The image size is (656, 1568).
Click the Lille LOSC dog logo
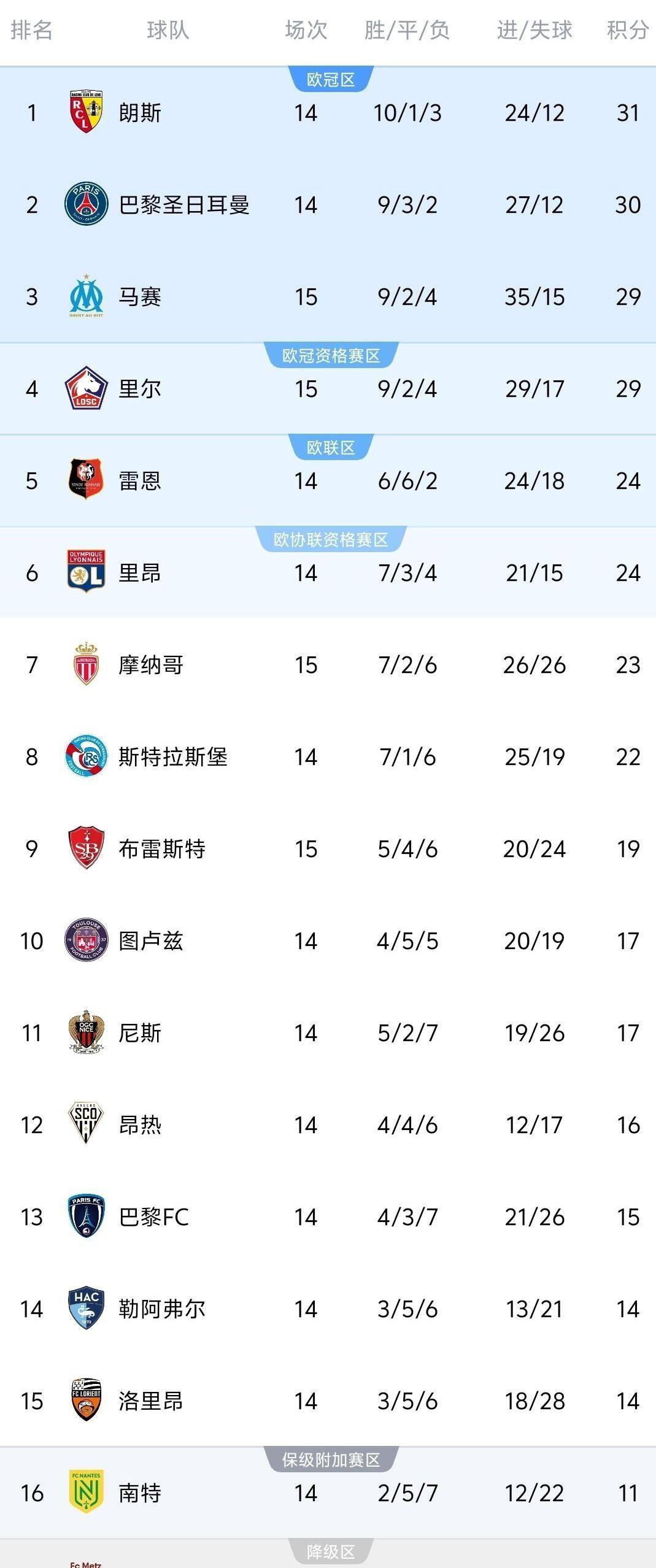[x=87, y=388]
